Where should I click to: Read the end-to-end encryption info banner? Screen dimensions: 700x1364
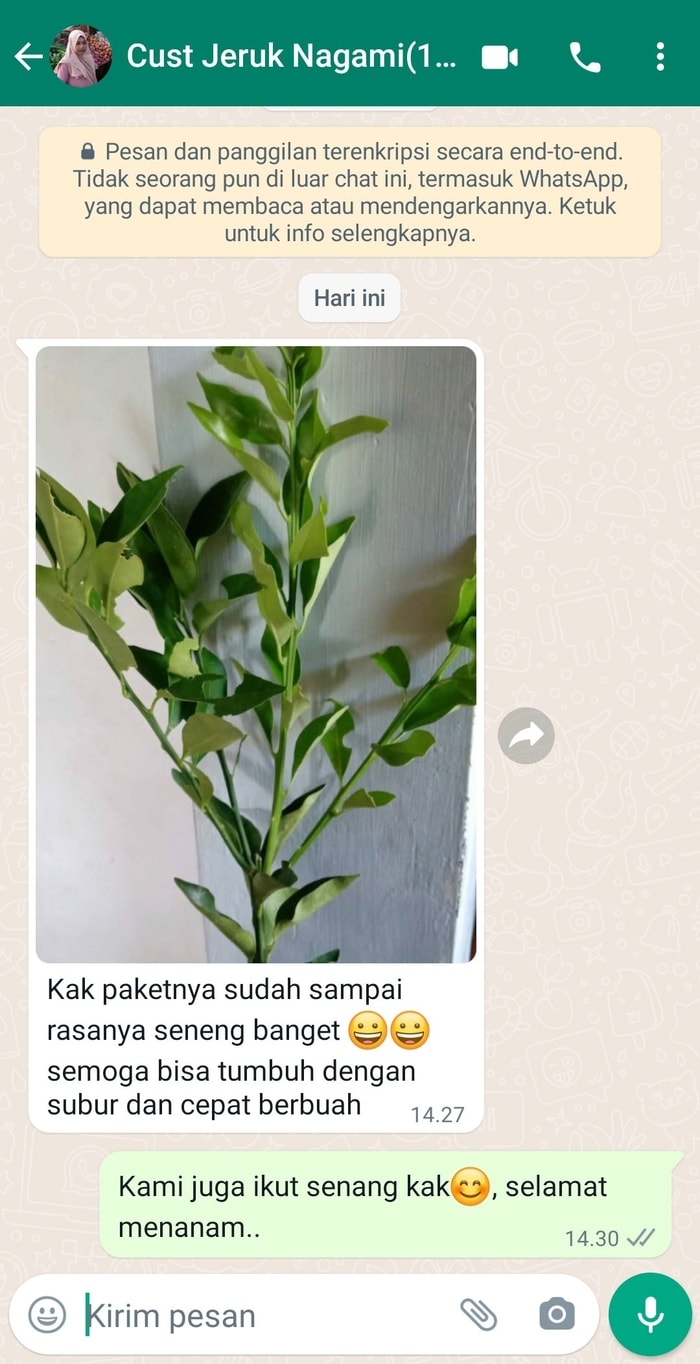[x=349, y=193]
